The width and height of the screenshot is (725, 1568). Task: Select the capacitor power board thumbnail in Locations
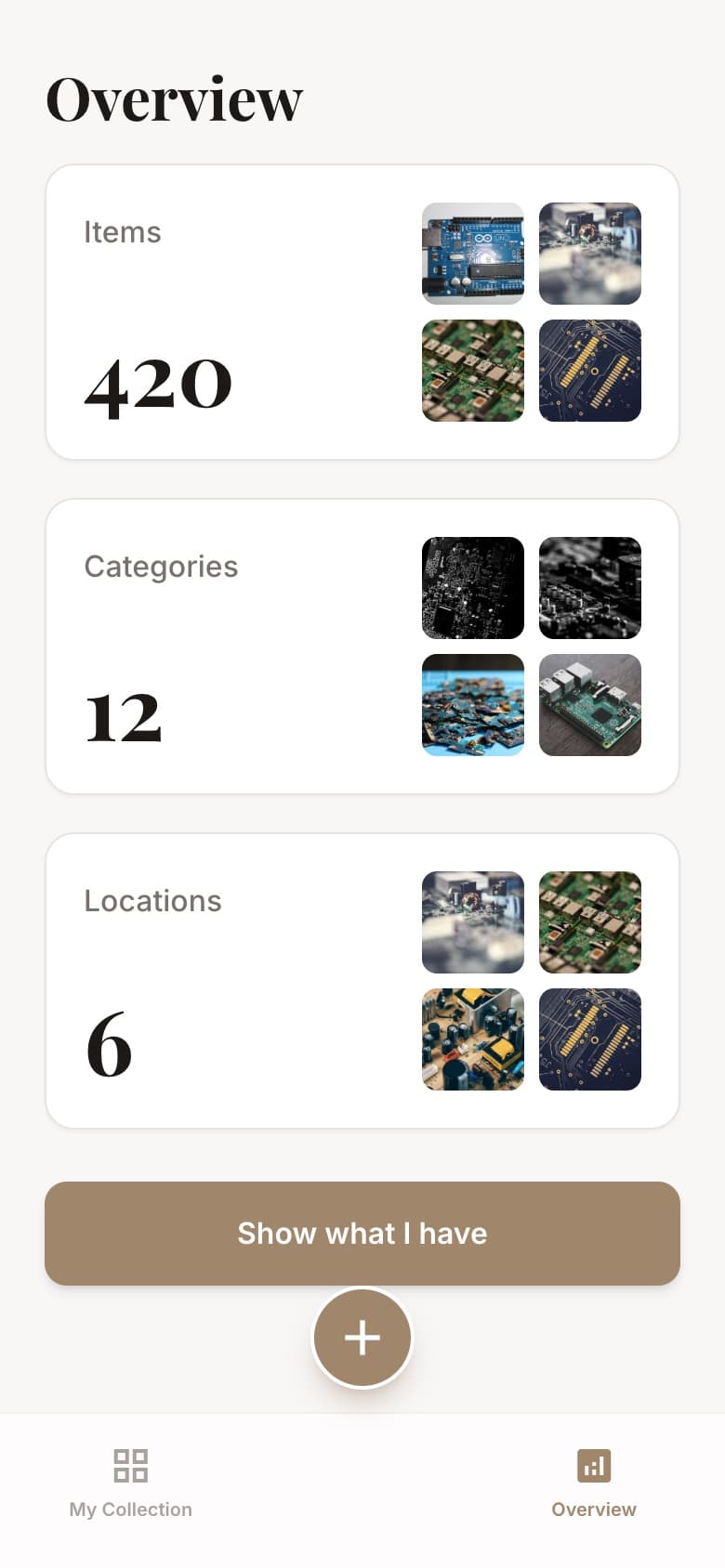coord(472,1039)
